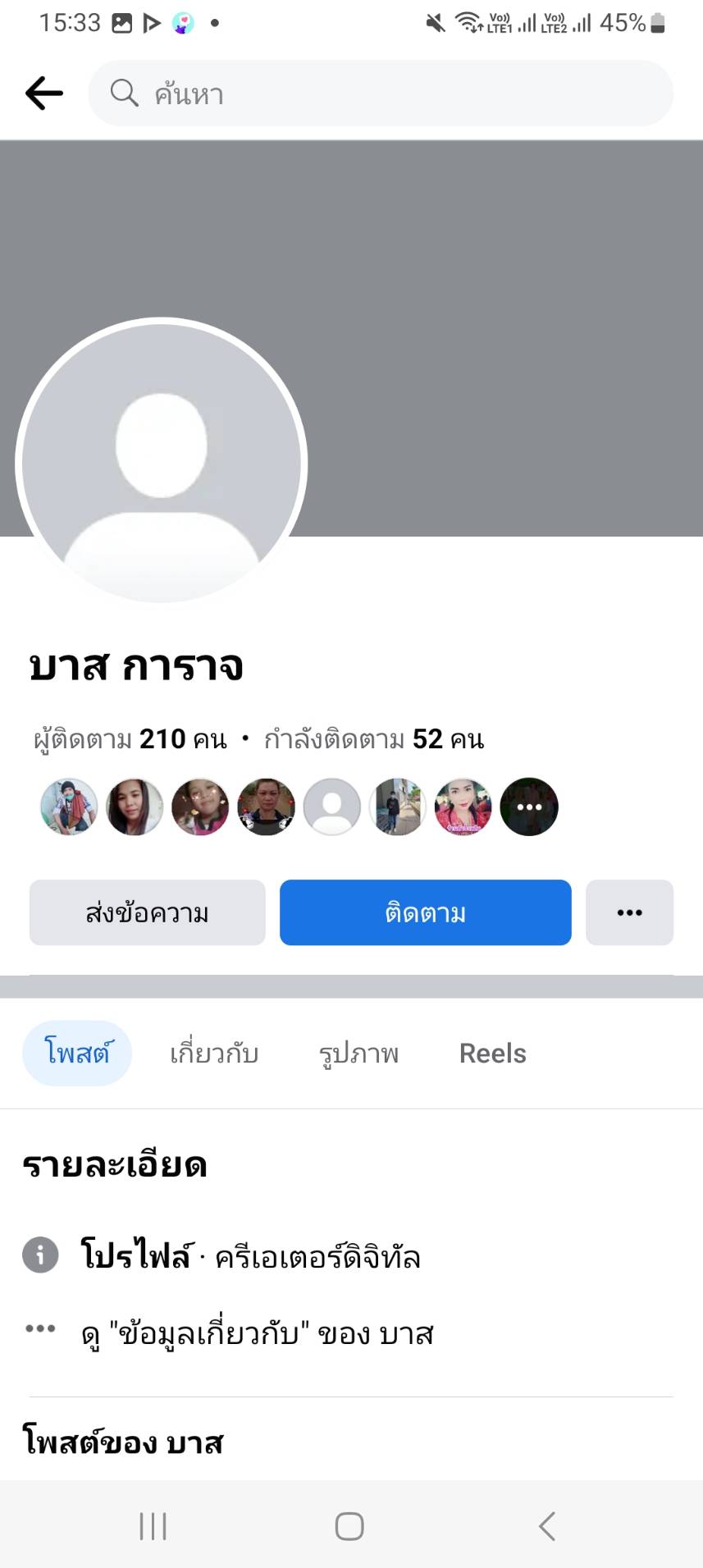Switch to the Reels tab
Image resolution: width=703 pixels, height=1568 pixels.
pyautogui.click(x=492, y=1053)
